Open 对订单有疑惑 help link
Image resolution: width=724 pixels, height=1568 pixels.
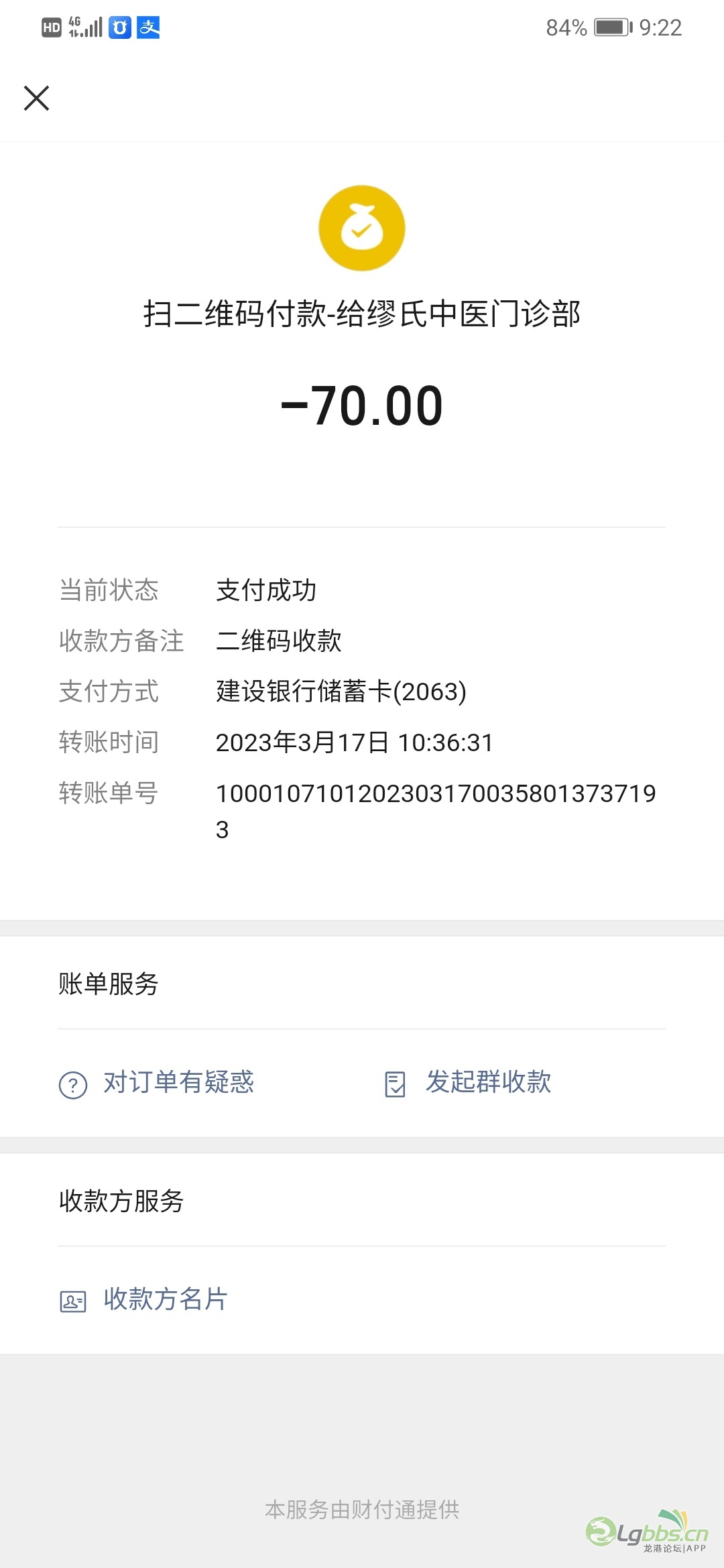157,1083
